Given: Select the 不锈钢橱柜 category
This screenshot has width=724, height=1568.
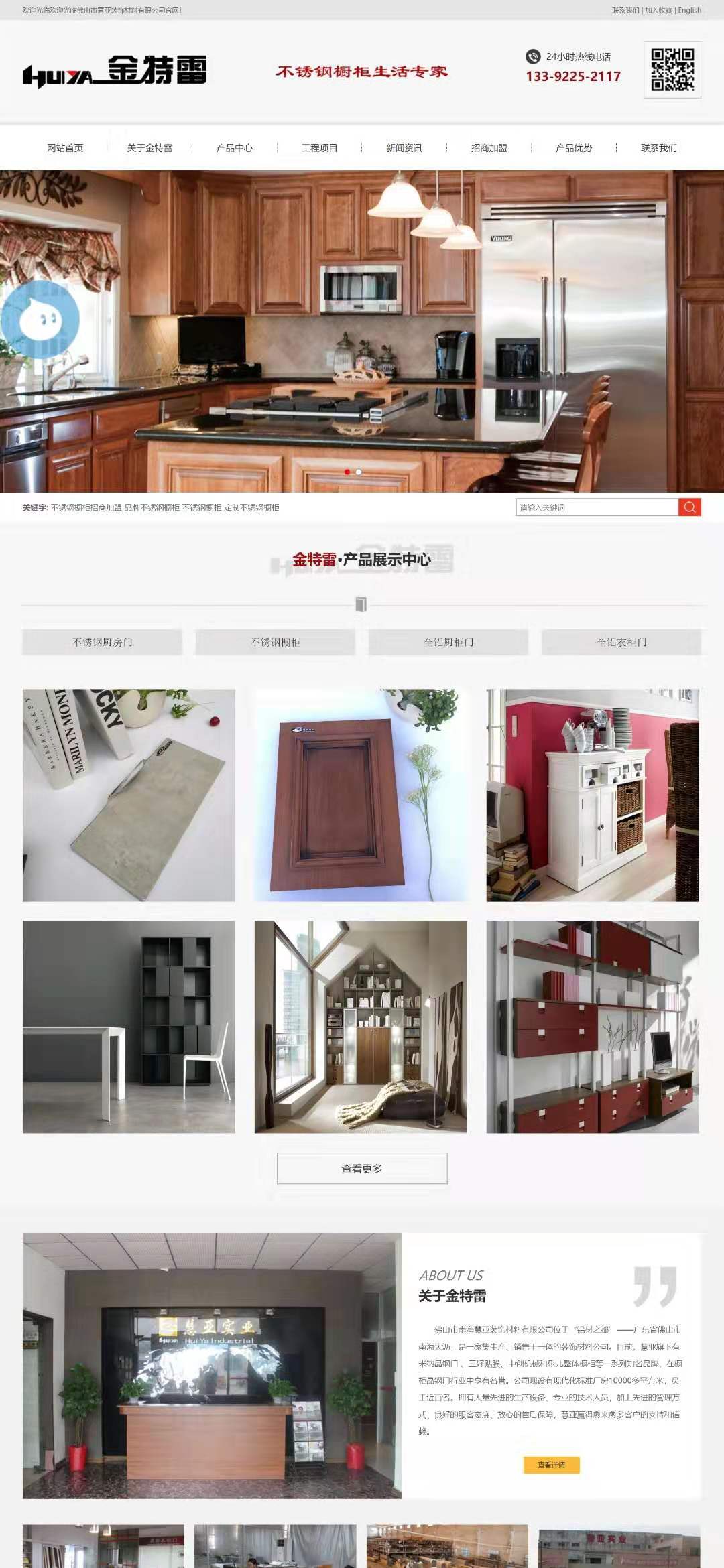Looking at the screenshot, I should pyautogui.click(x=276, y=642).
